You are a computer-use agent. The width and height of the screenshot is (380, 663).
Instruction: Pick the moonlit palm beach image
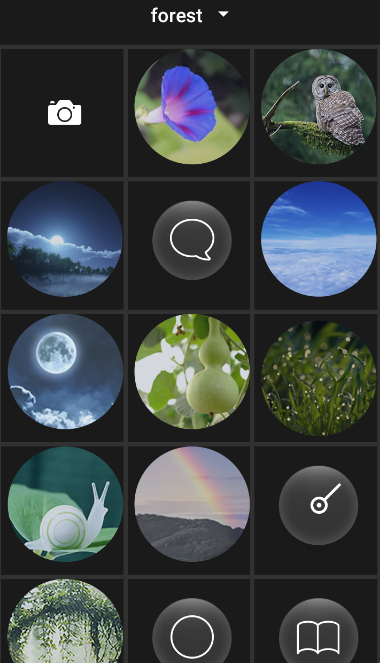click(65, 239)
